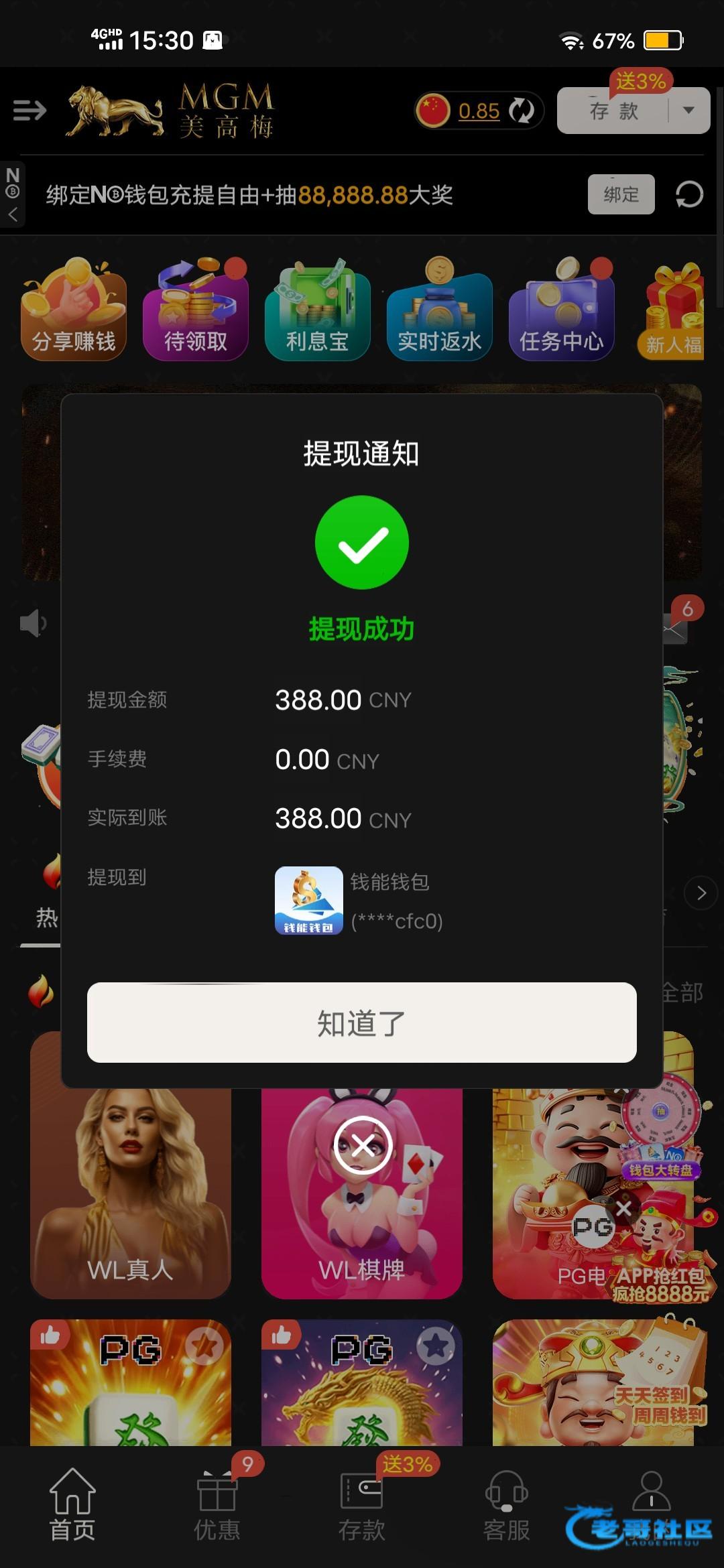The image size is (724, 1568).
Task: Expand the dropdown arrow beside 存款
Action: pyautogui.click(x=688, y=111)
